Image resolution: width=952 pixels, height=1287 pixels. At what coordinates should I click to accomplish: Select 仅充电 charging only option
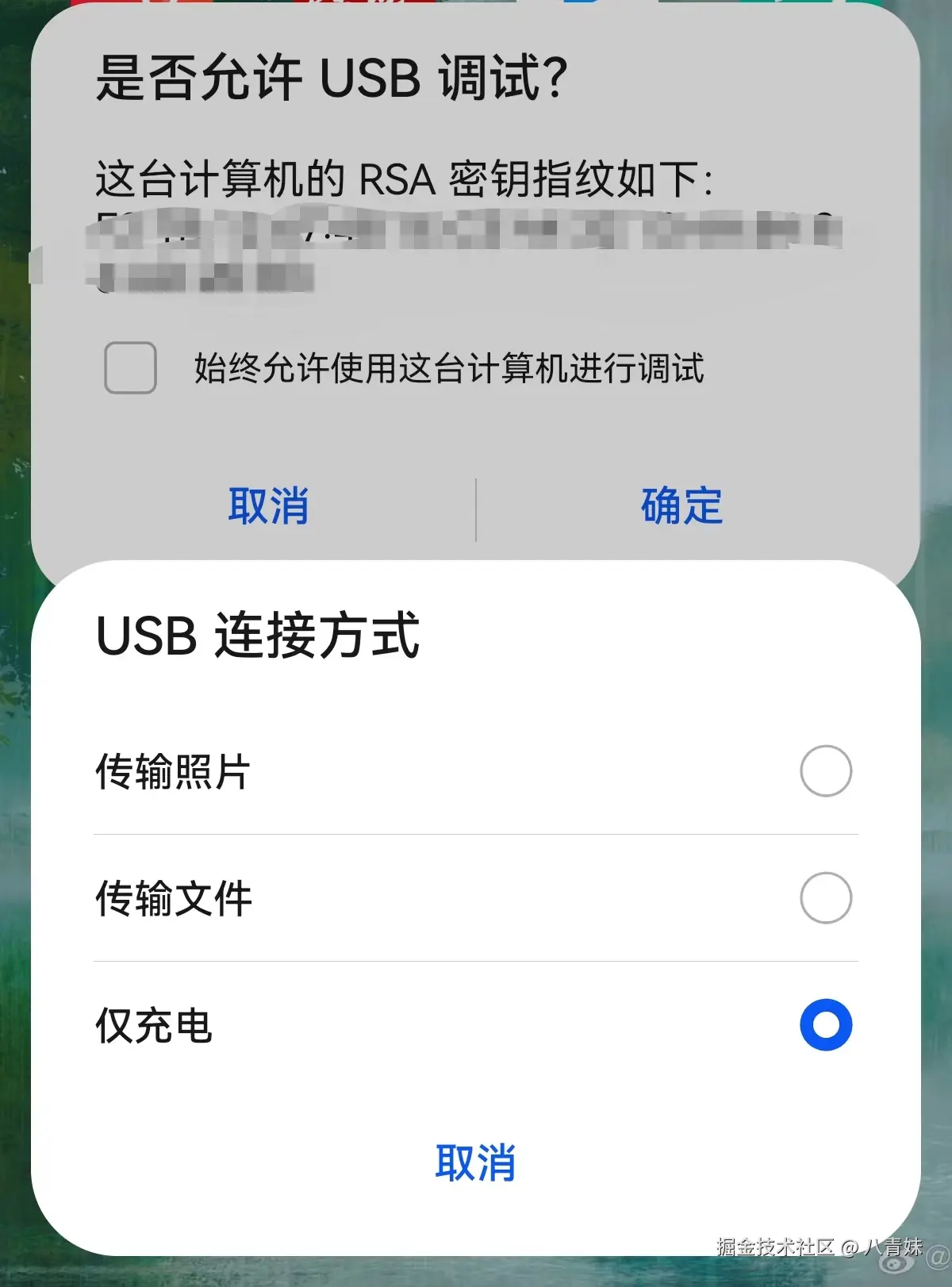[825, 1024]
